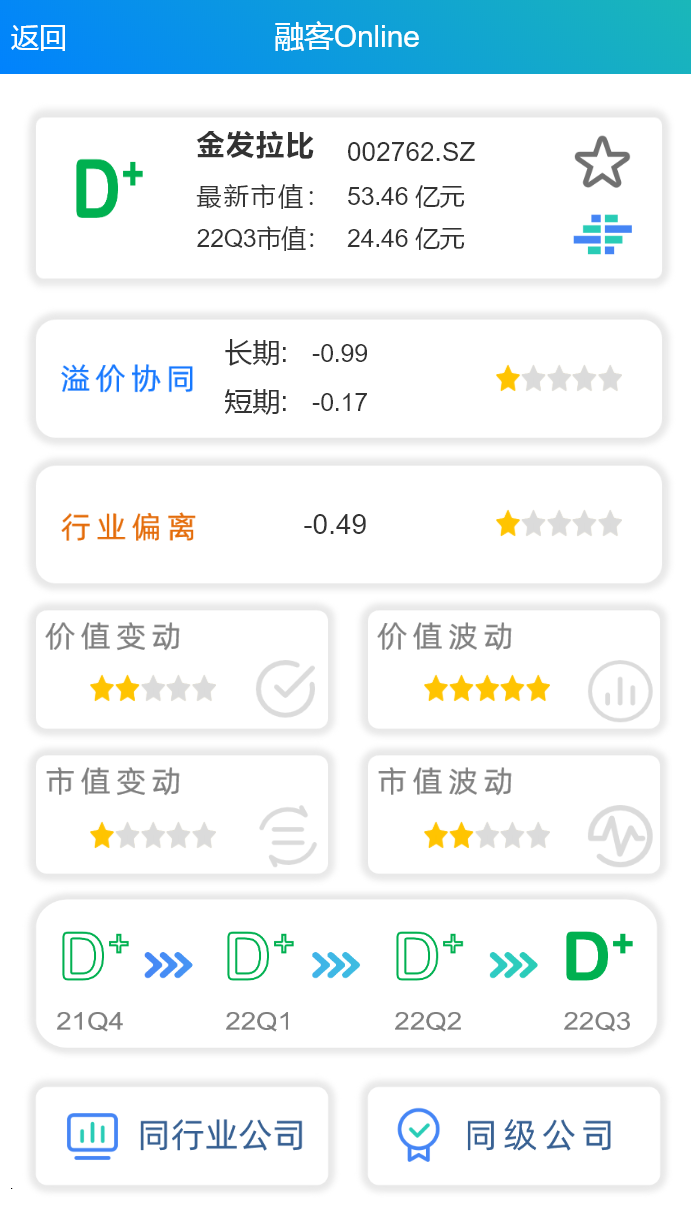The width and height of the screenshot is (691, 1214).
Task: Show 同行业公司 list
Action: click(182, 1136)
